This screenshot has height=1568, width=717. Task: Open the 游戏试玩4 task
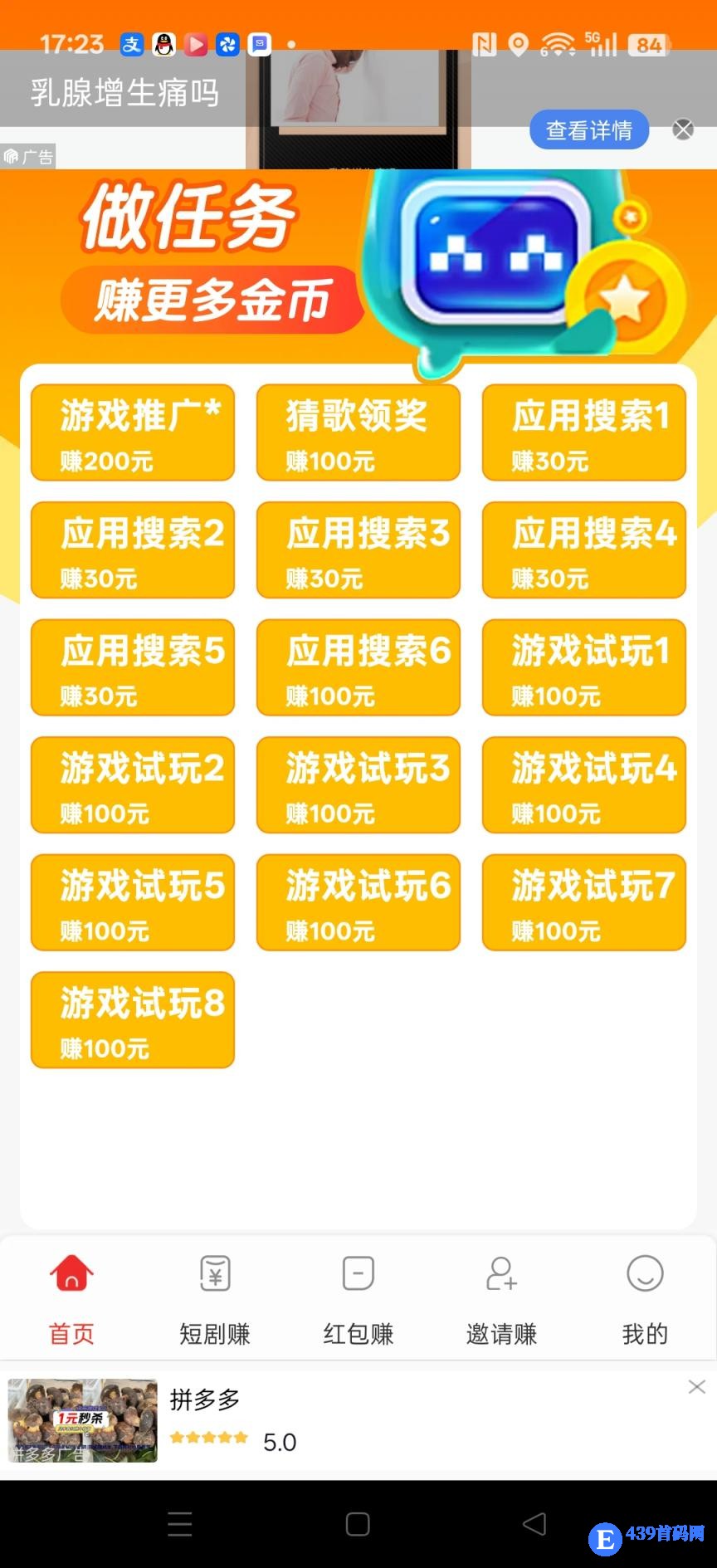[x=584, y=784]
